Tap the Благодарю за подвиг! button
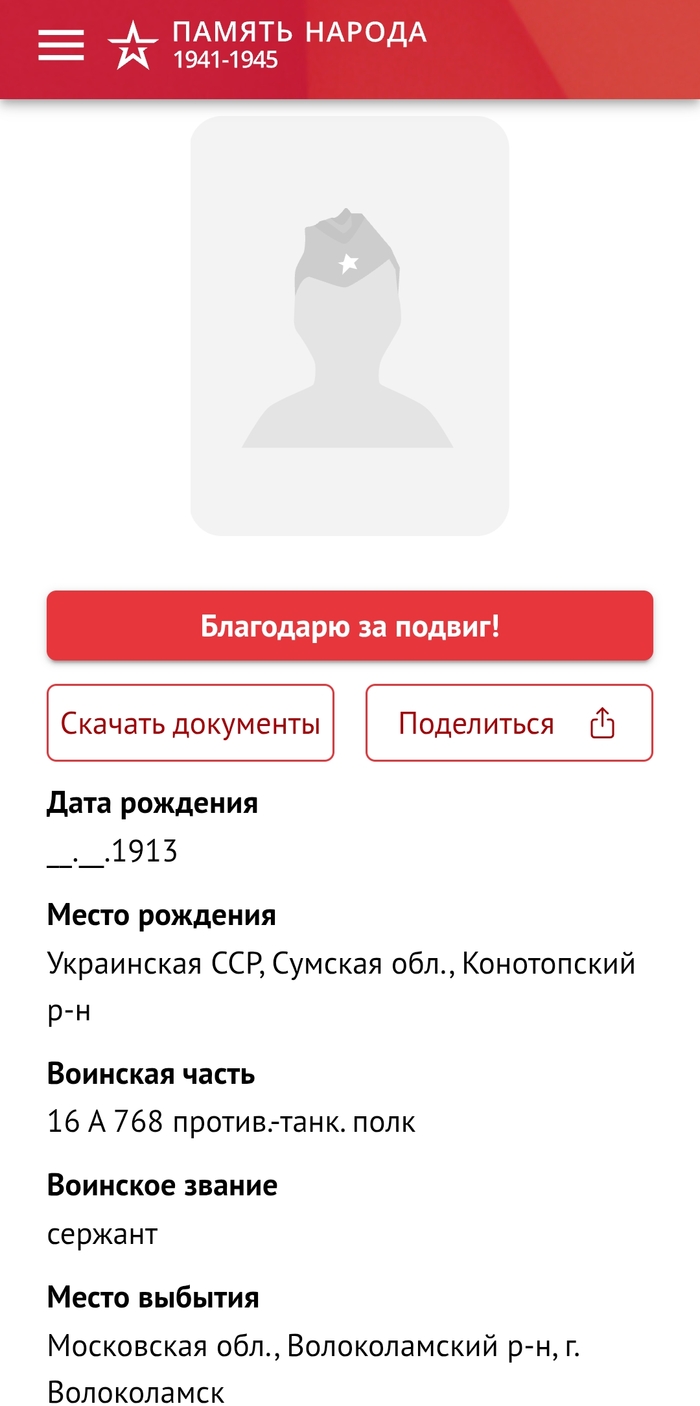Viewport: 700px width, 1406px height. click(x=350, y=627)
